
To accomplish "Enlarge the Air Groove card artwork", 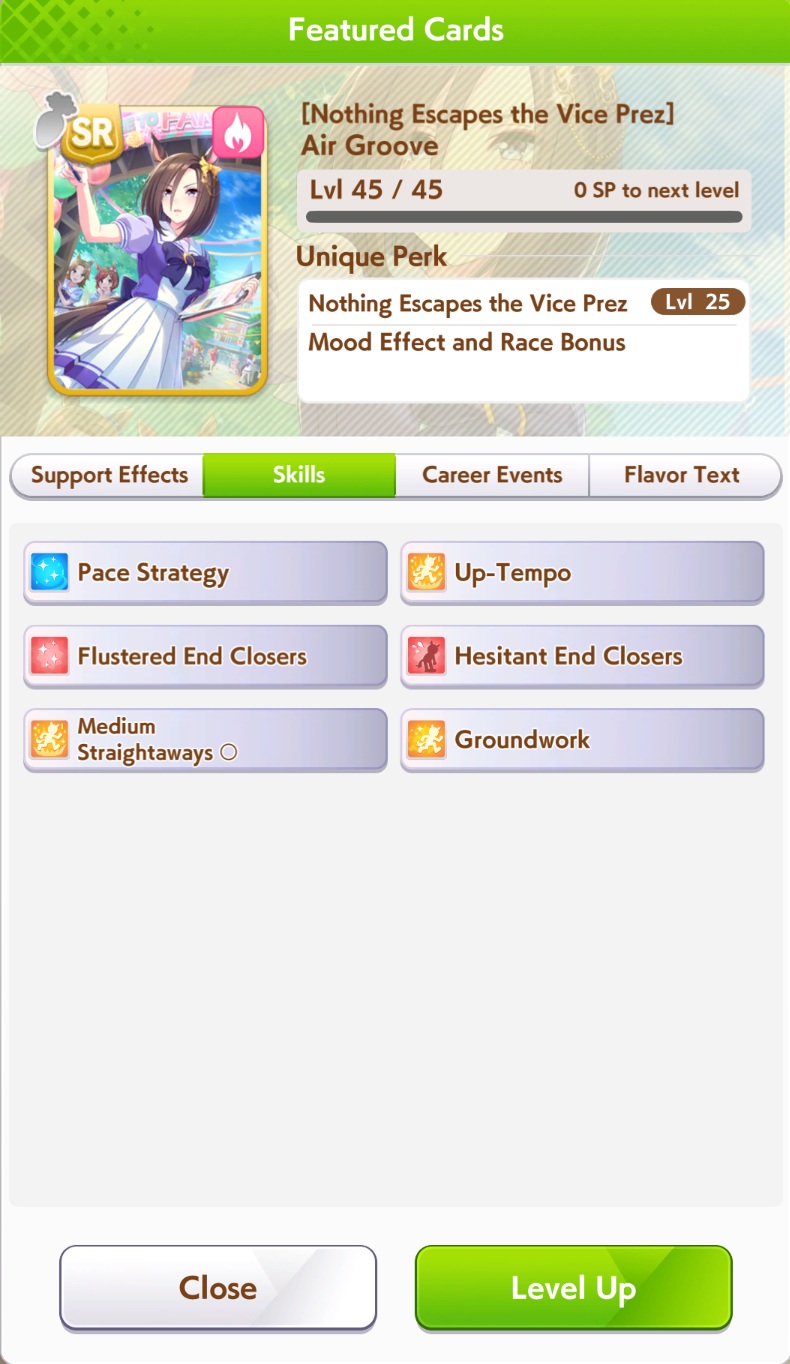I will [157, 250].
